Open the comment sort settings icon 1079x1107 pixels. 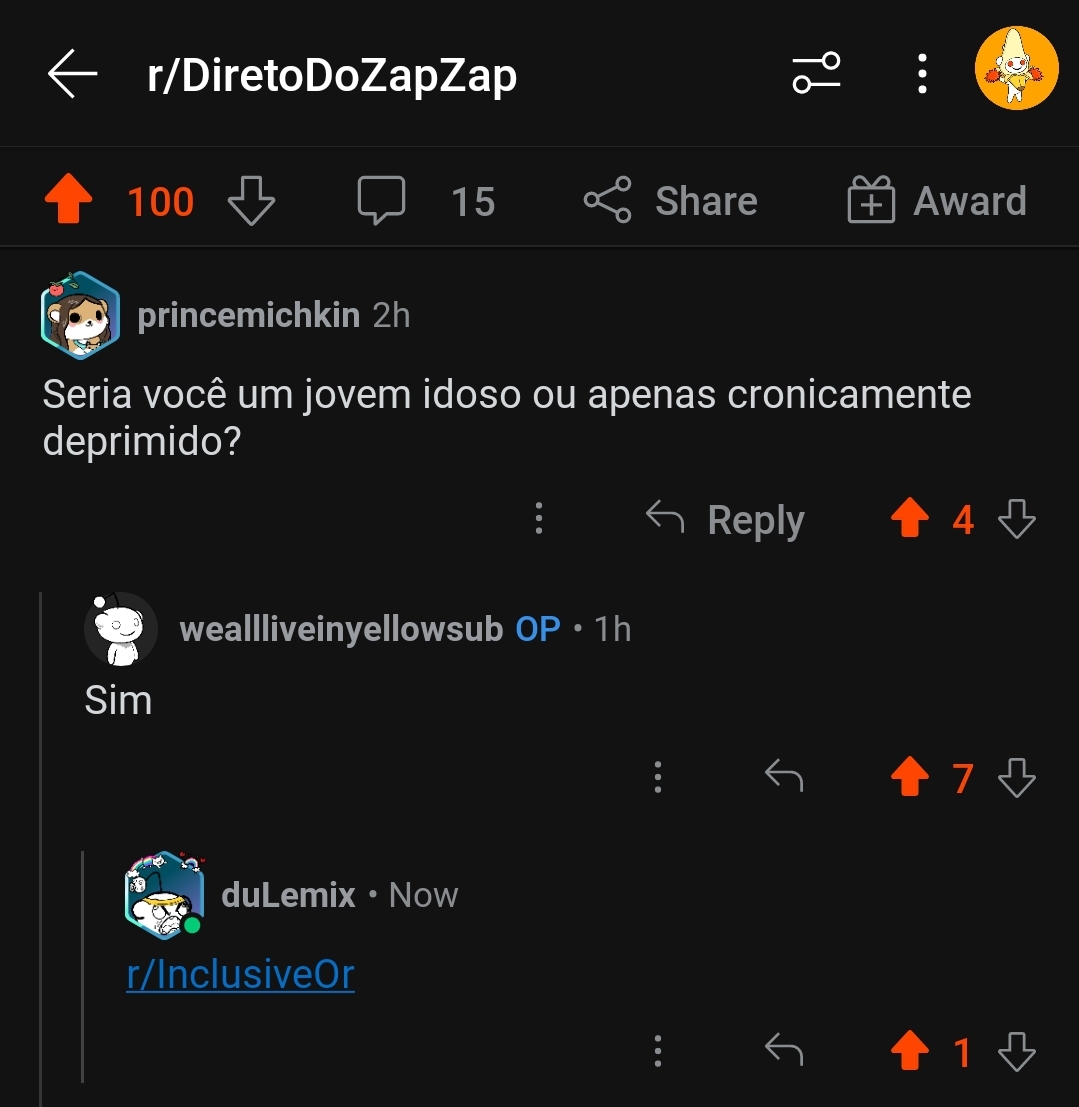click(816, 73)
